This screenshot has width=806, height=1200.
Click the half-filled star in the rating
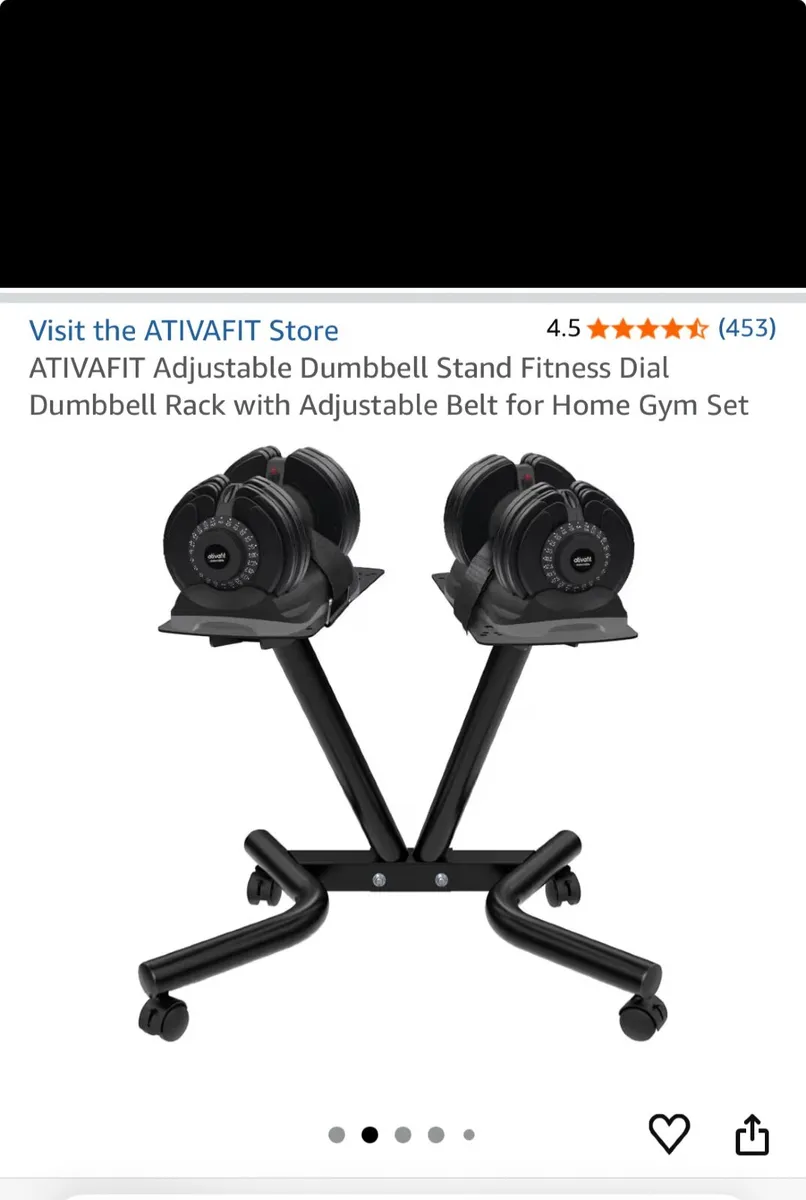pos(699,328)
